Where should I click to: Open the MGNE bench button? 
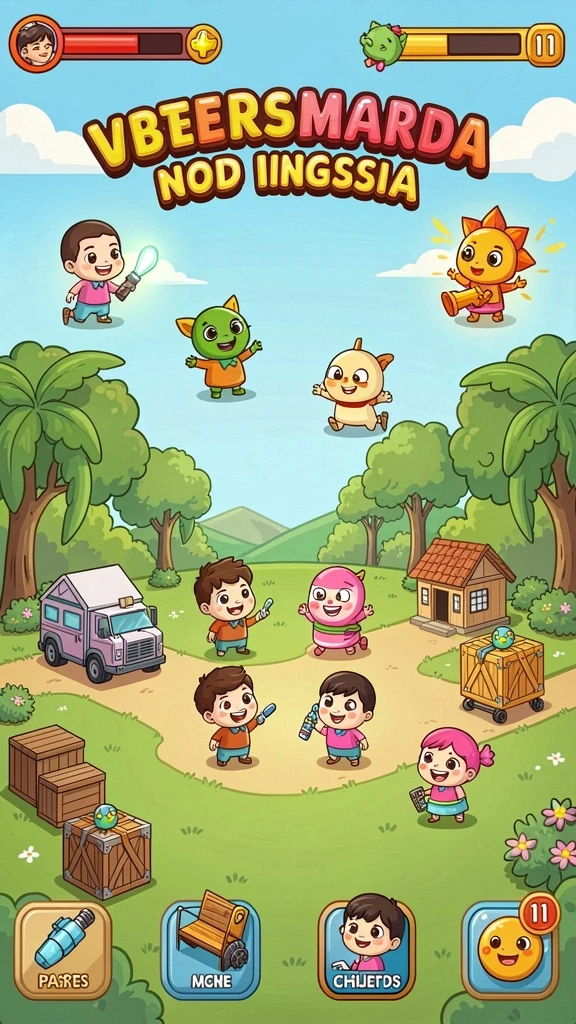pos(210,949)
